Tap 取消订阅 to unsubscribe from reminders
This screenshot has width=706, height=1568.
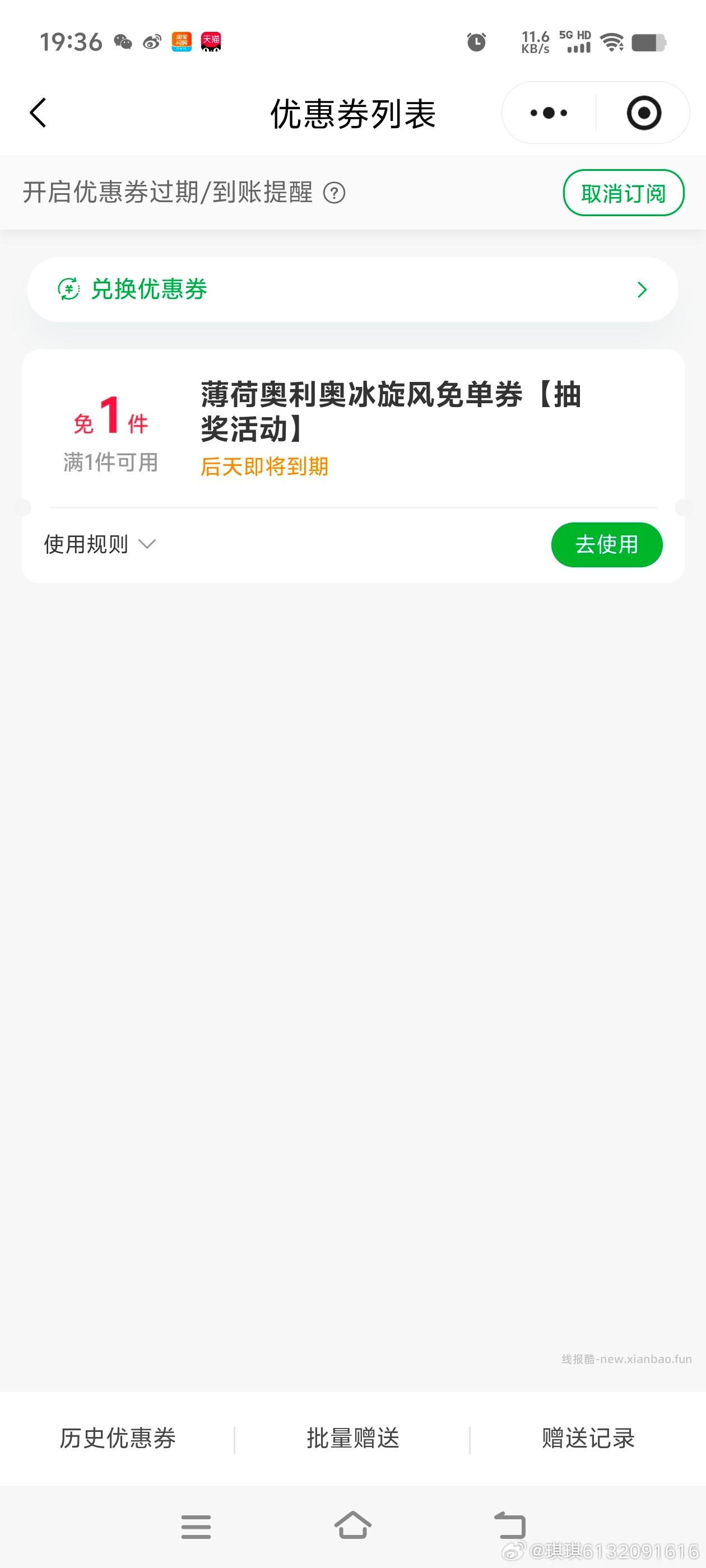pos(623,192)
